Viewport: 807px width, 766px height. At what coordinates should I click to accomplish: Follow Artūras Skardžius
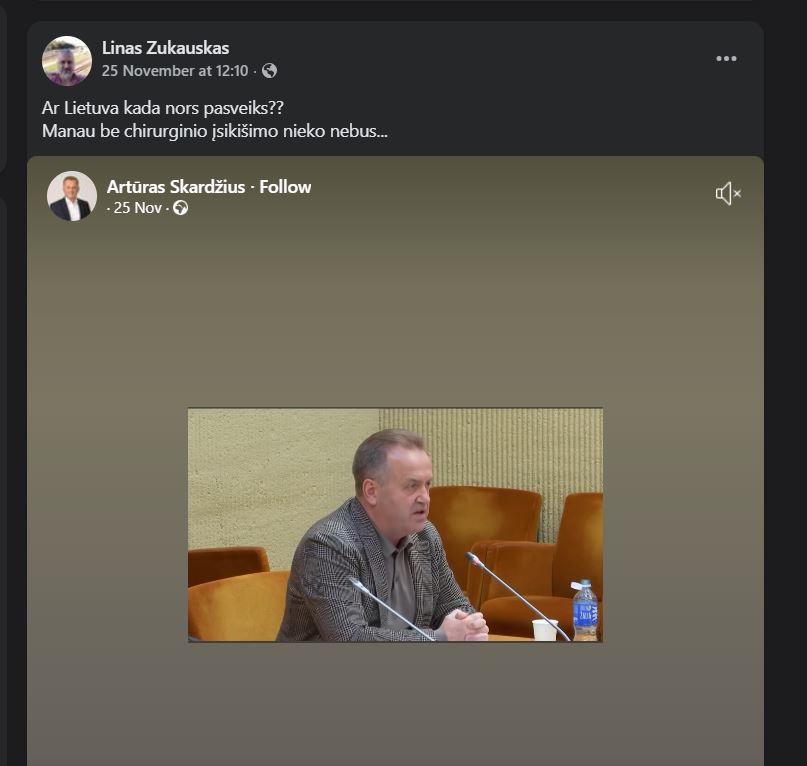[x=285, y=187]
